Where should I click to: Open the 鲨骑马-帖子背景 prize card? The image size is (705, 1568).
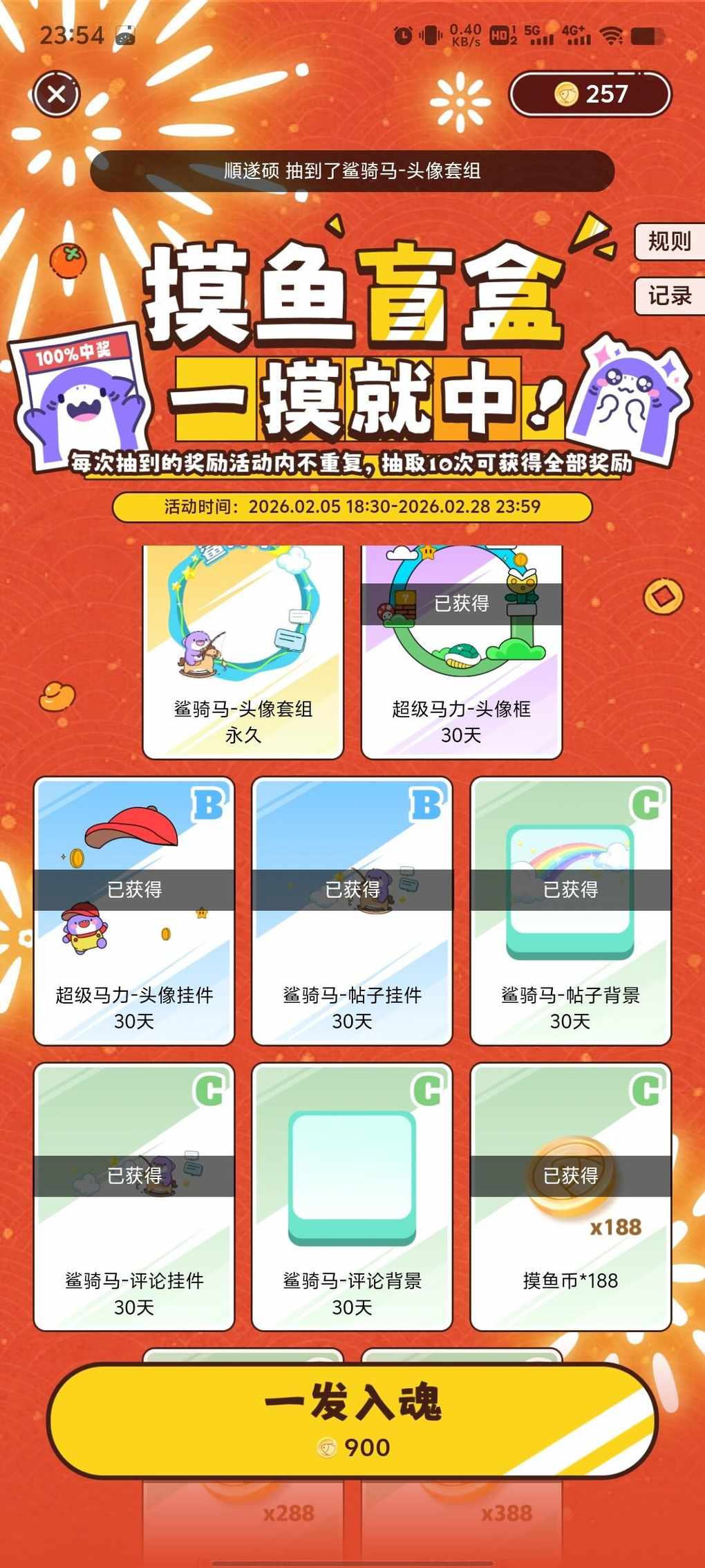[570, 910]
